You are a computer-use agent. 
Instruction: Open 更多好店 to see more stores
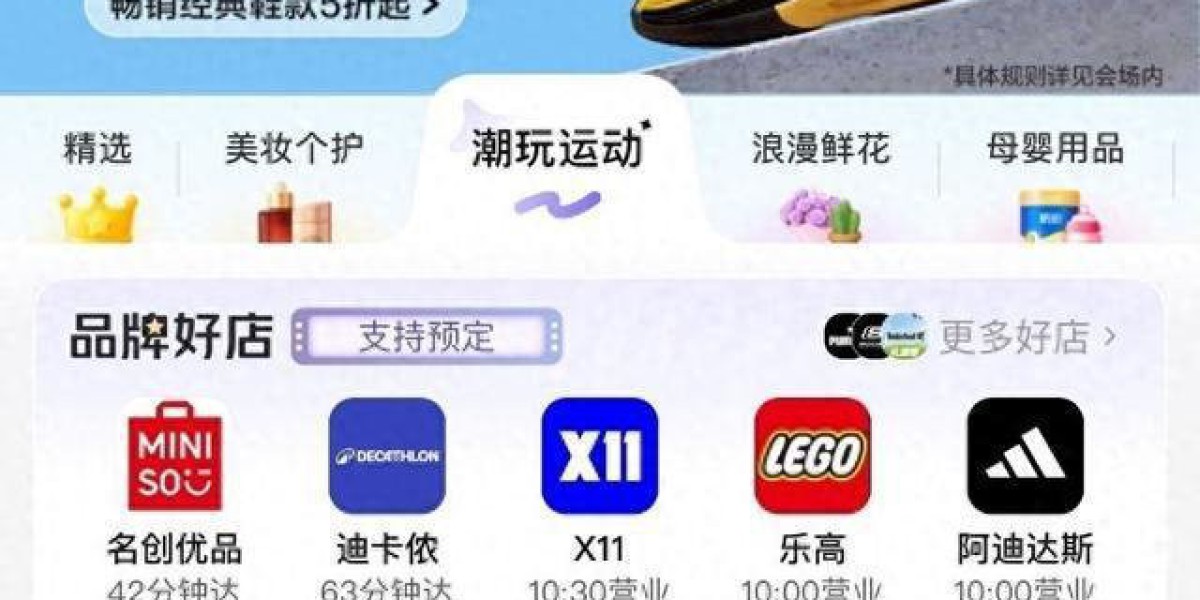(1025, 338)
